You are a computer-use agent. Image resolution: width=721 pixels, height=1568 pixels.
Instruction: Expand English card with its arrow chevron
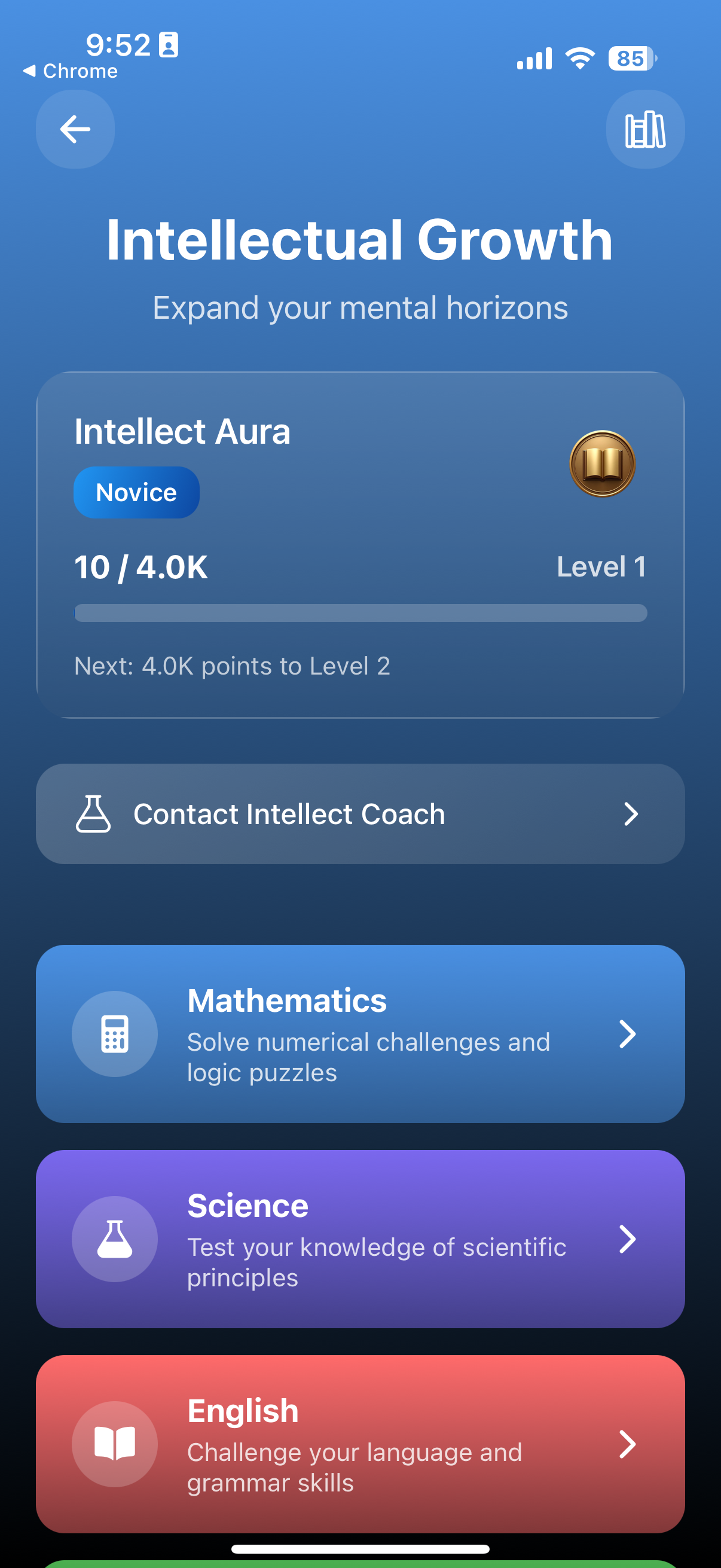click(x=628, y=1444)
